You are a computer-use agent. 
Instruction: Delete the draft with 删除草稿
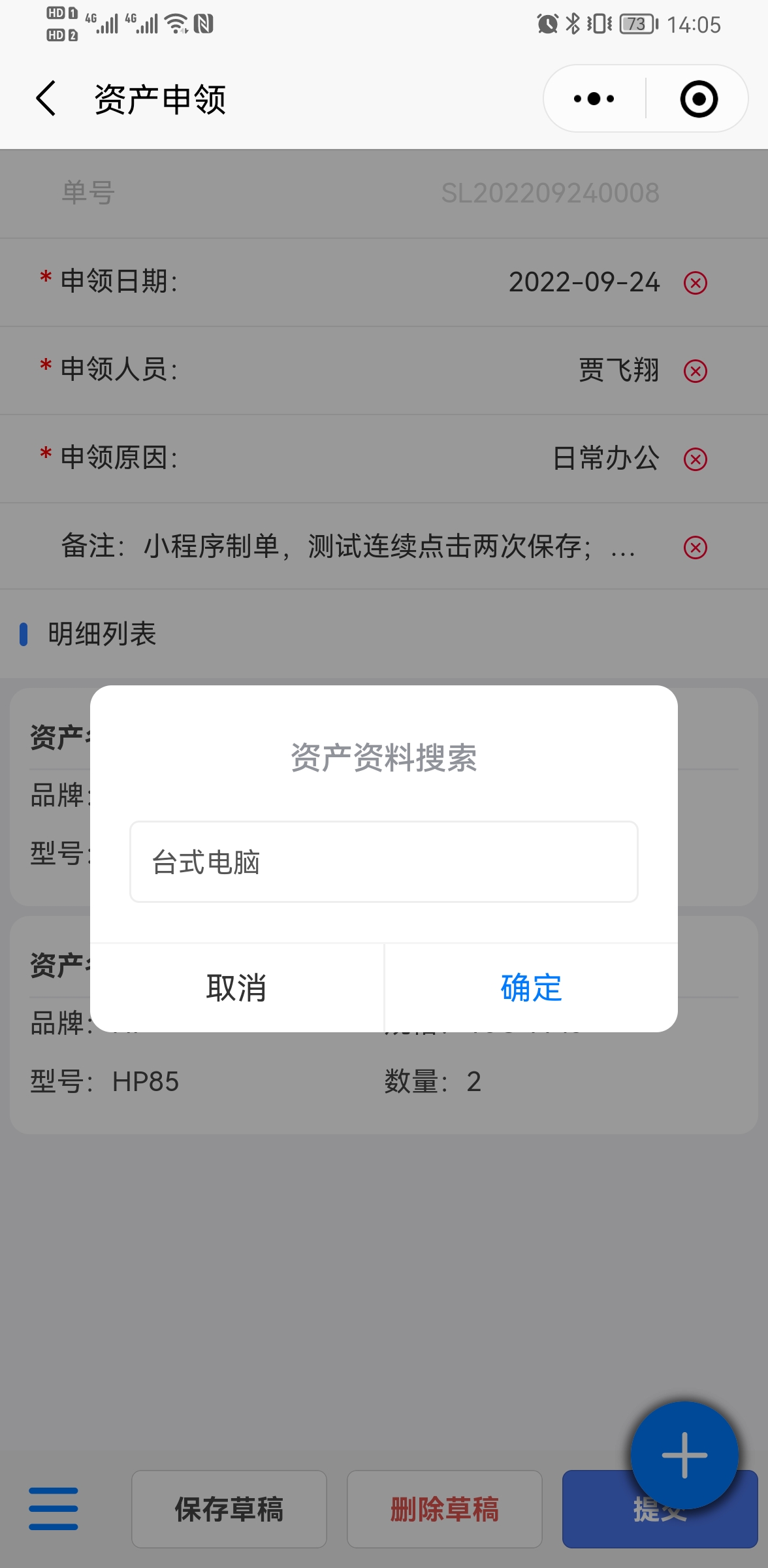[445, 1509]
